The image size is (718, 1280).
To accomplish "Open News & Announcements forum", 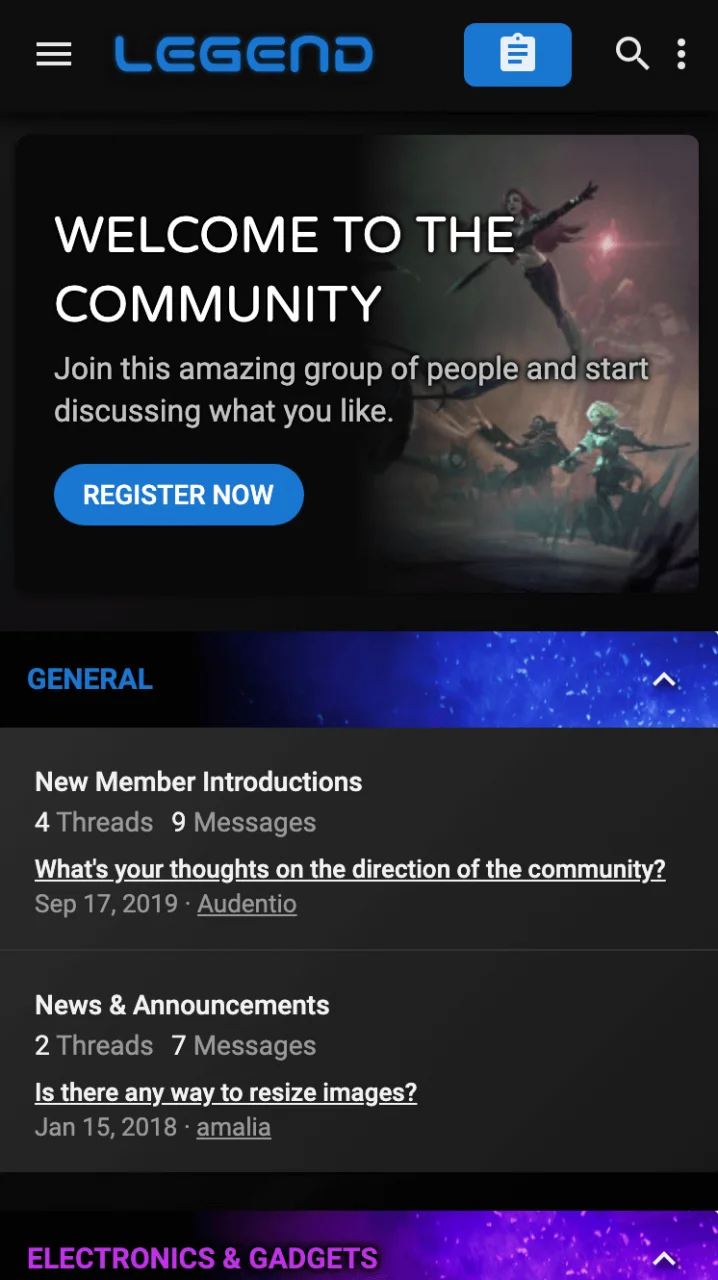I will click(x=182, y=1005).
